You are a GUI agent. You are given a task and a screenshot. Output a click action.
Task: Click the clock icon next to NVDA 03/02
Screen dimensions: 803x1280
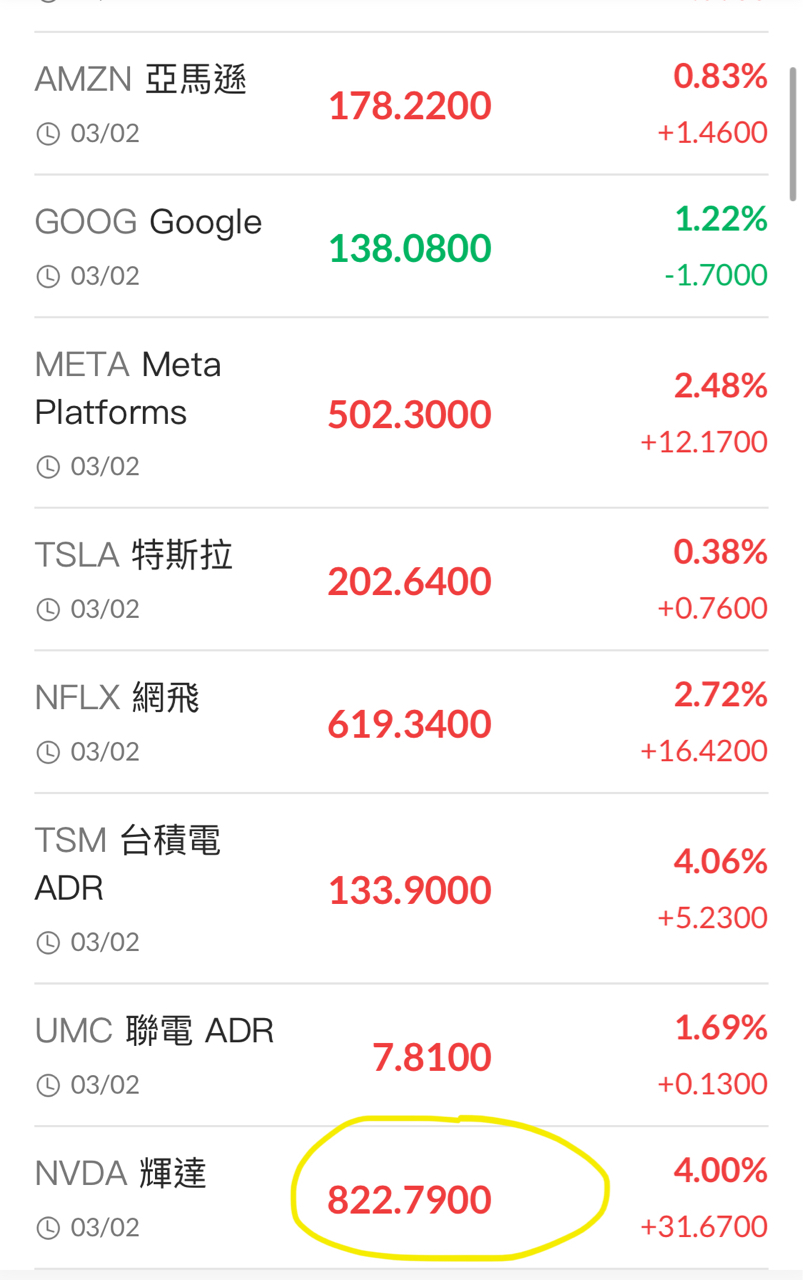tap(45, 1227)
